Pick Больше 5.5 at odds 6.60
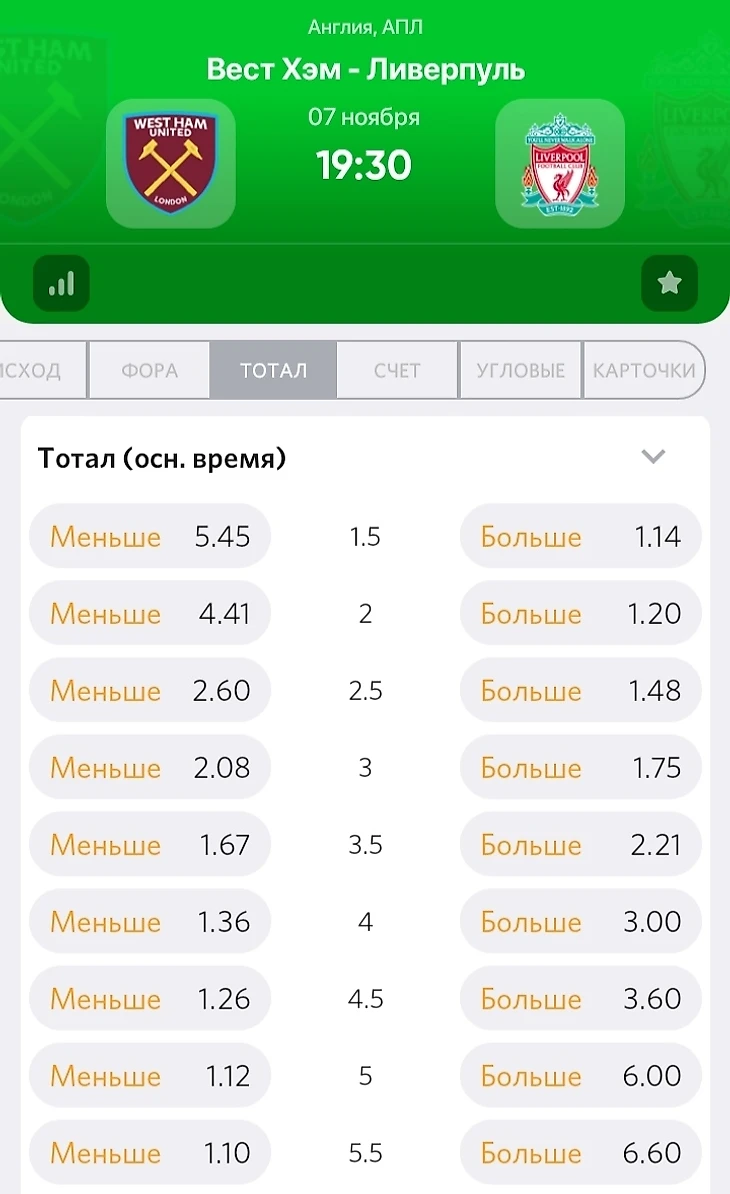Screen dimensions: 730x1194 pyautogui.click(x=580, y=1152)
